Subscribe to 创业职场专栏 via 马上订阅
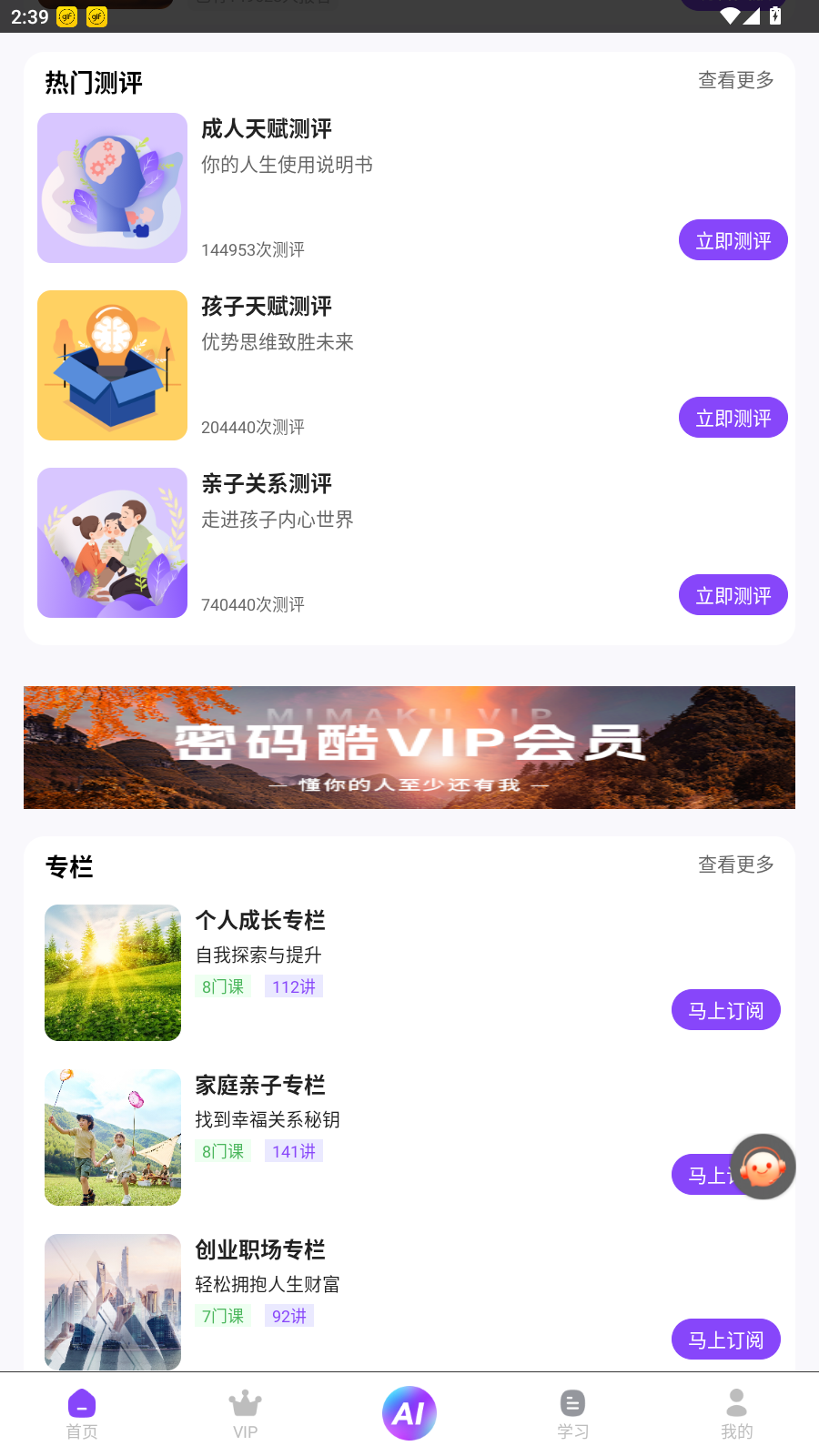 point(725,1339)
